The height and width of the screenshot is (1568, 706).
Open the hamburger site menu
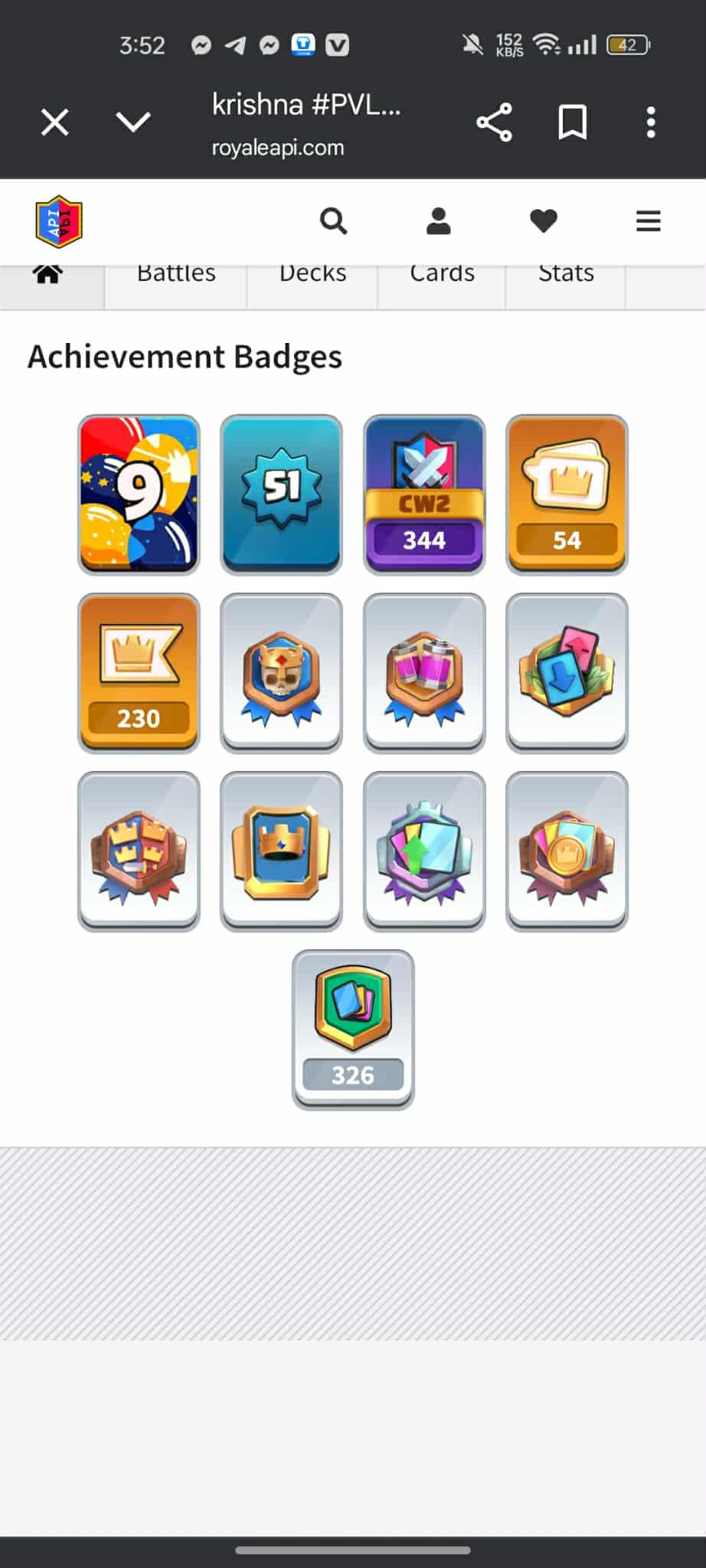(x=648, y=222)
